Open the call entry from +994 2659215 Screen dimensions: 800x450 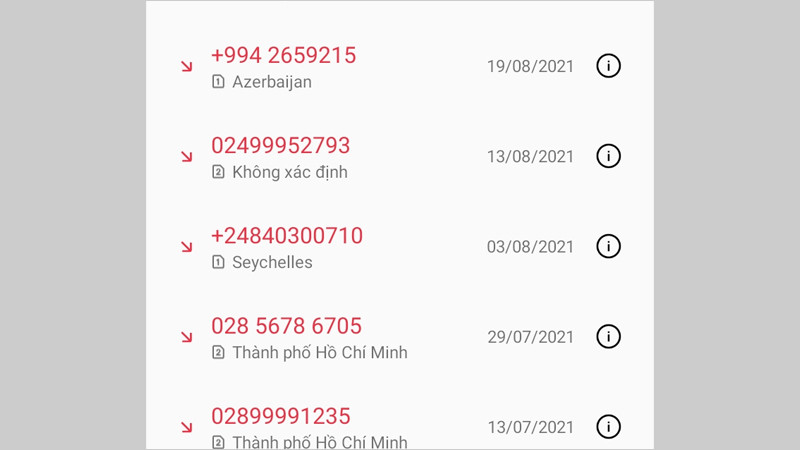tap(283, 56)
